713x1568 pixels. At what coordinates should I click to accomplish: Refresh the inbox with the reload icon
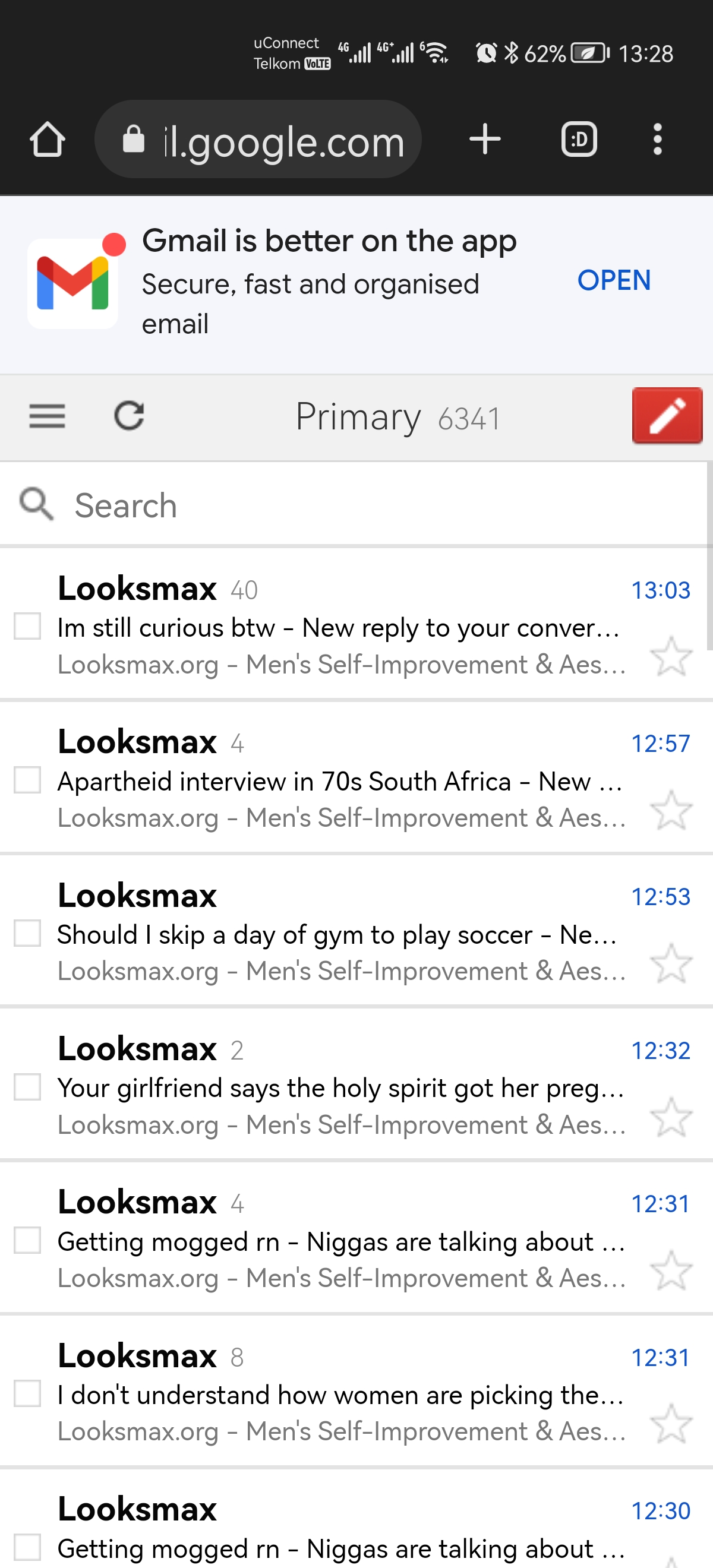click(x=130, y=417)
